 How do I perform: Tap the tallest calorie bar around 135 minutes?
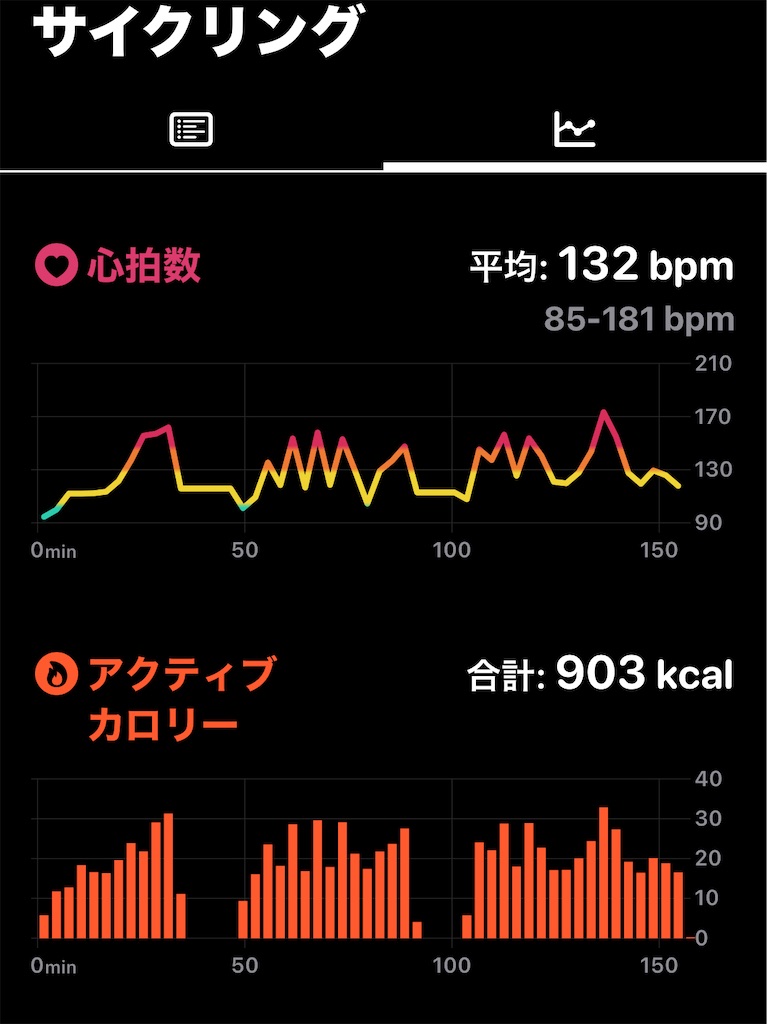pos(604,868)
